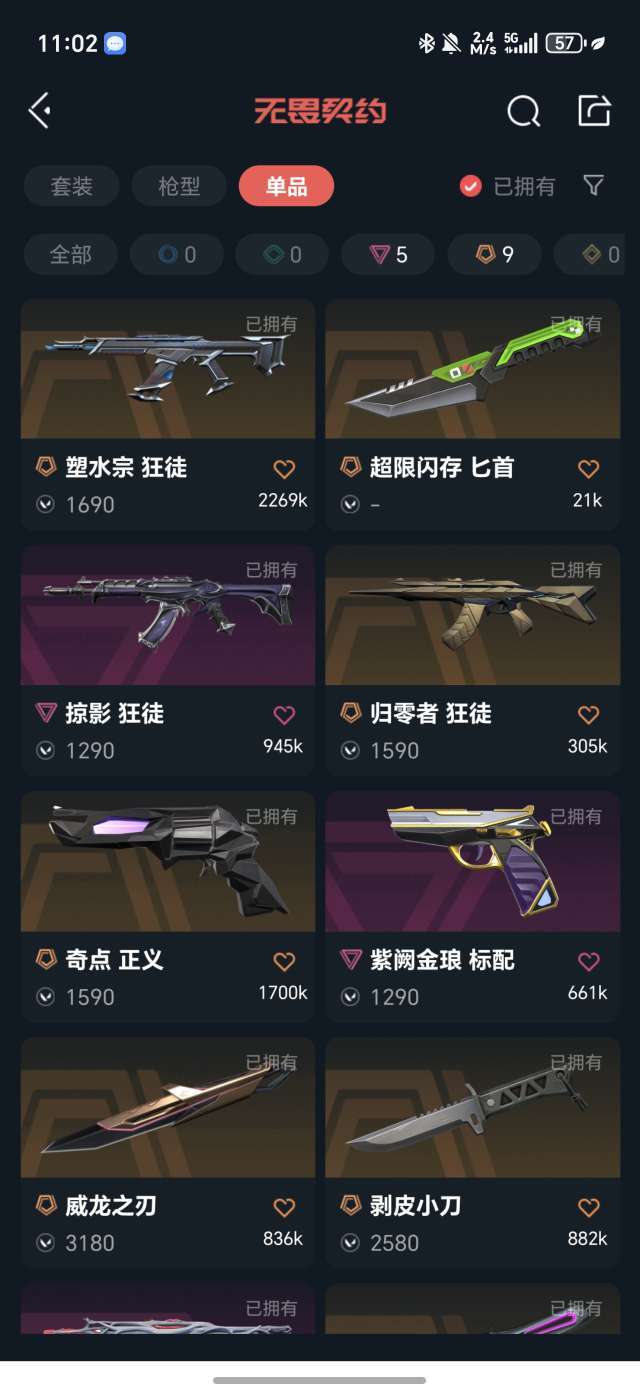
Task: Add 剥皮小刀 to favorites
Action: click(x=588, y=1207)
